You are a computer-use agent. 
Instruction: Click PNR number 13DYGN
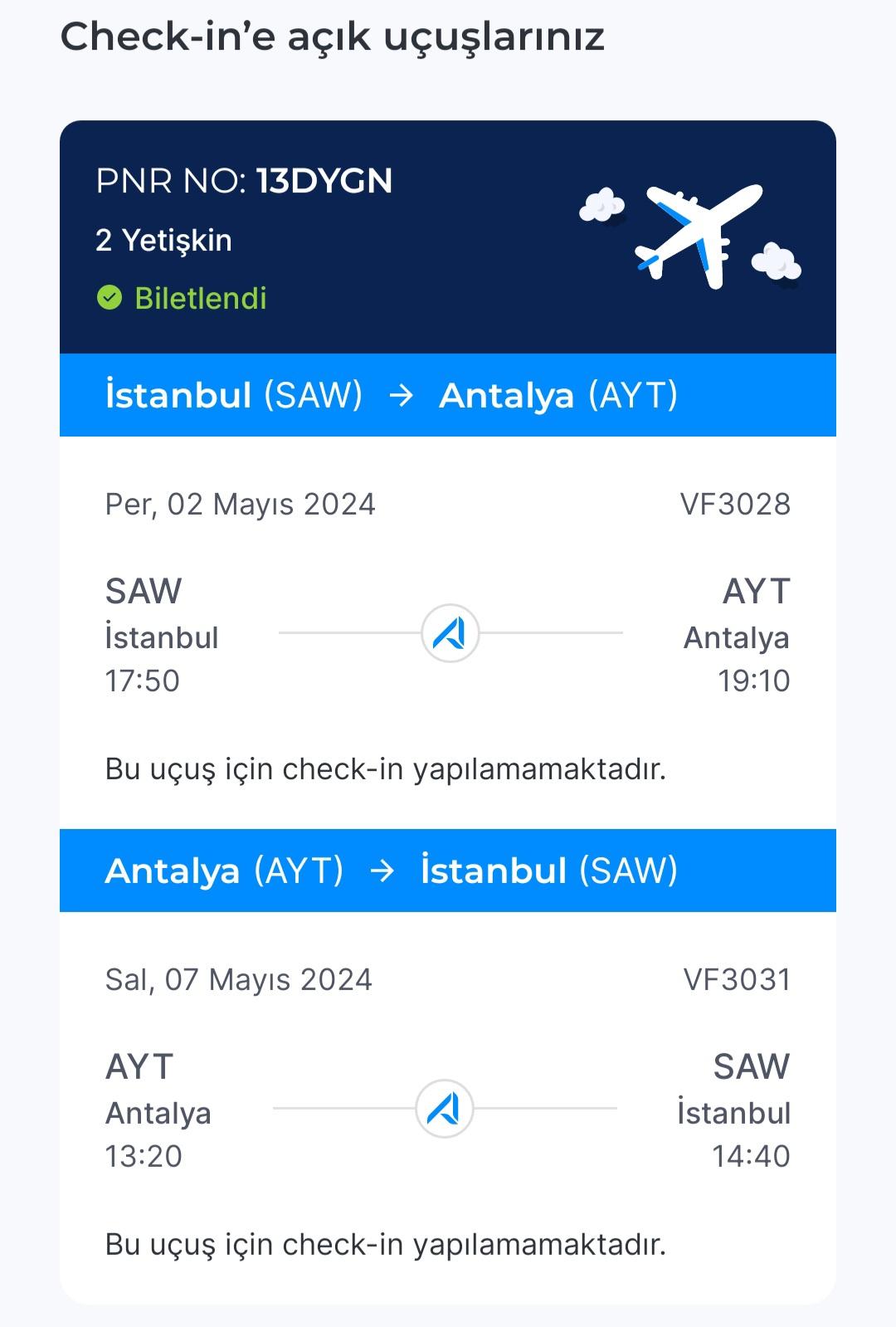323,182
